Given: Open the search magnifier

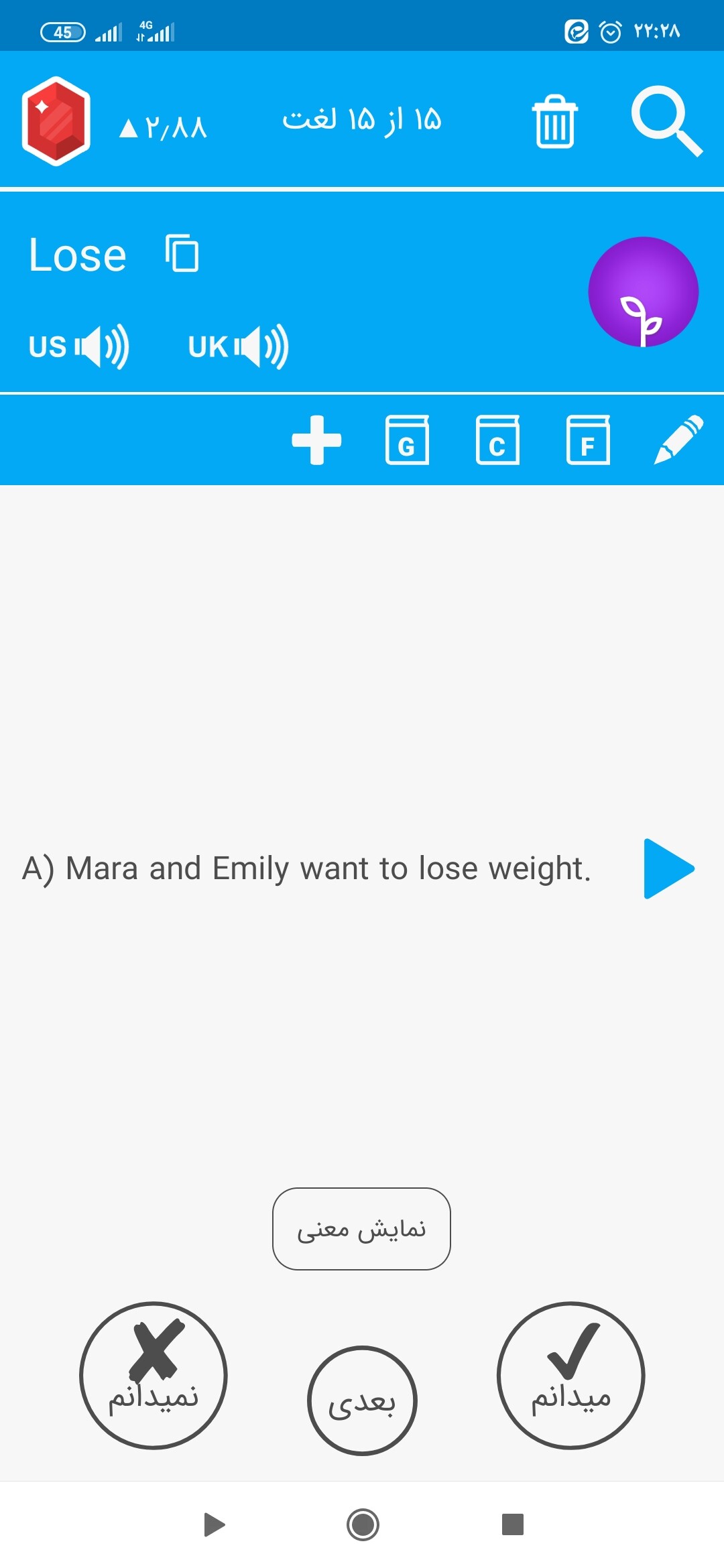Looking at the screenshot, I should click(667, 121).
